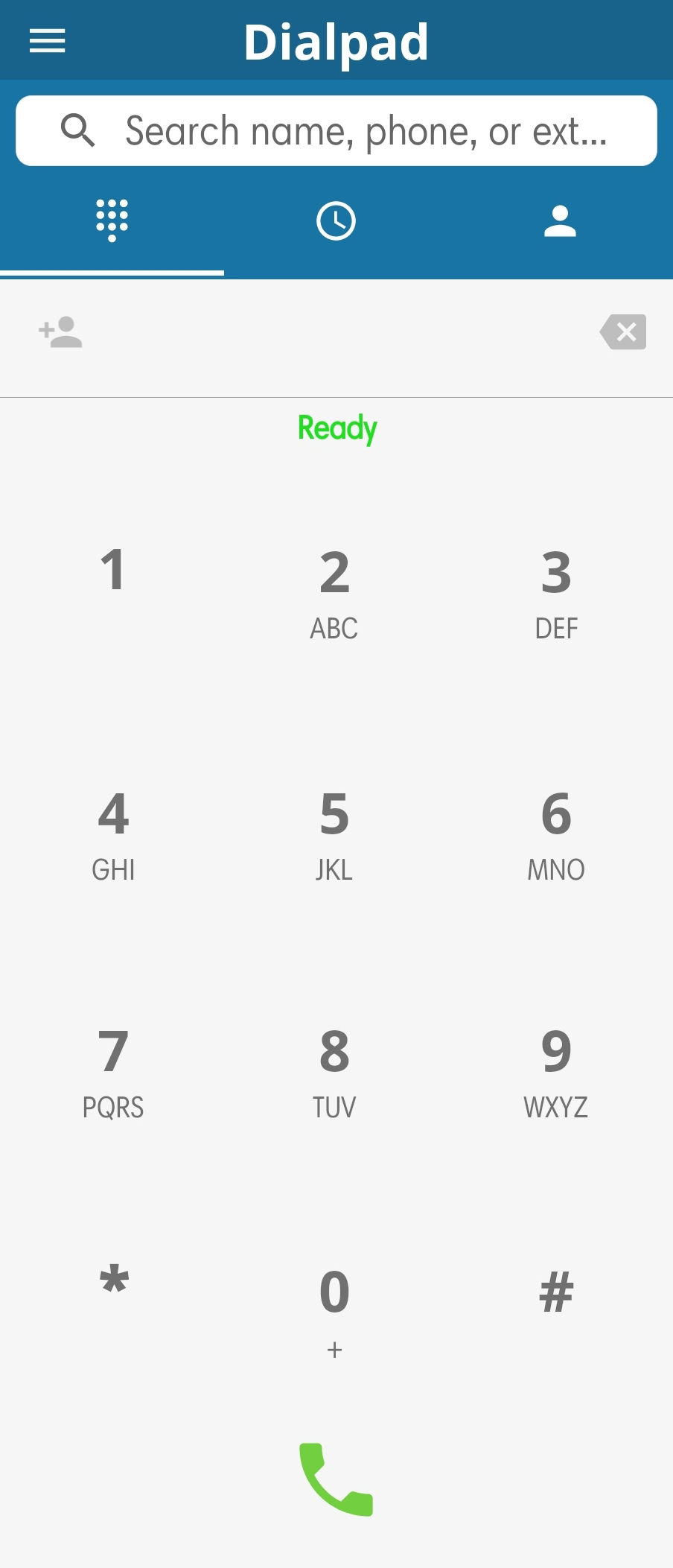This screenshot has width=673, height=1568.
Task: Open the recent calls clock icon
Action: coord(336,220)
